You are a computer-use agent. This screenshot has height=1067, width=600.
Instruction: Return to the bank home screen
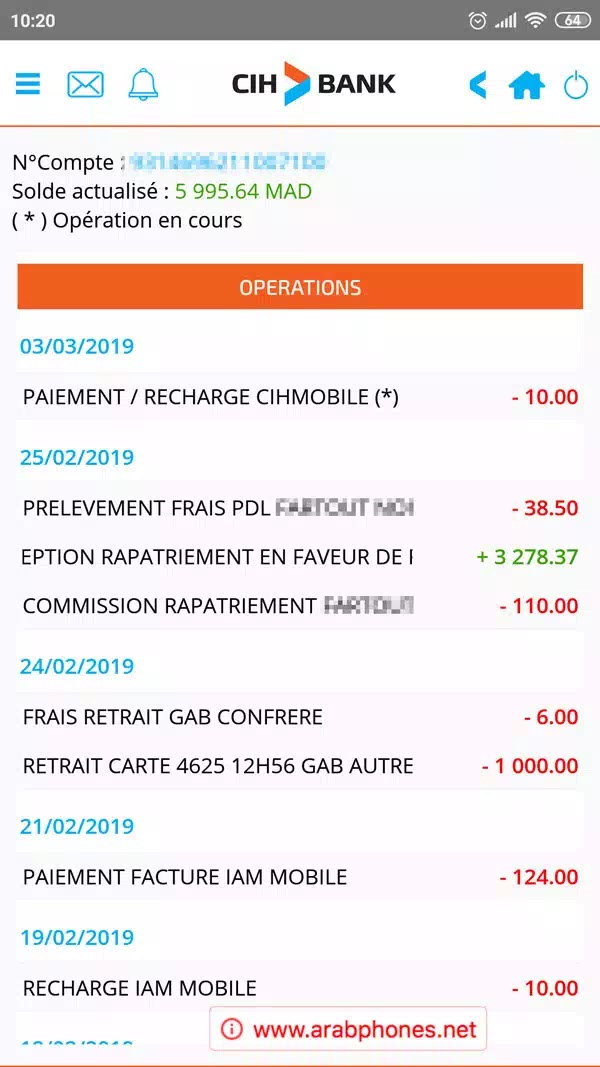pos(527,85)
